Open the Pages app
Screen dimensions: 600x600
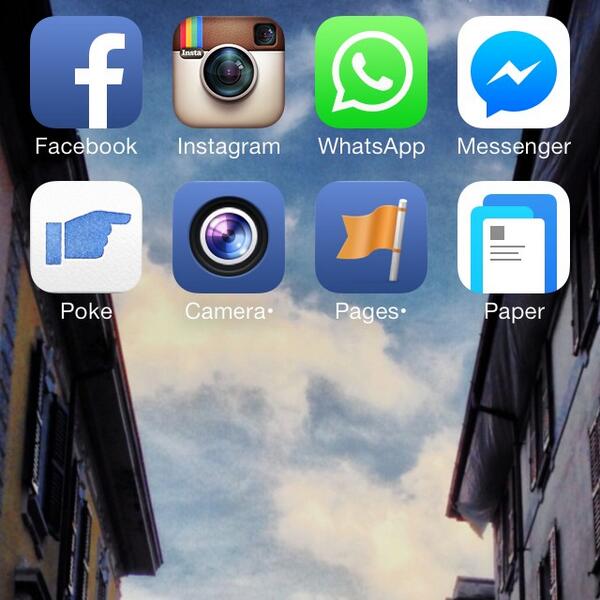click(x=371, y=237)
